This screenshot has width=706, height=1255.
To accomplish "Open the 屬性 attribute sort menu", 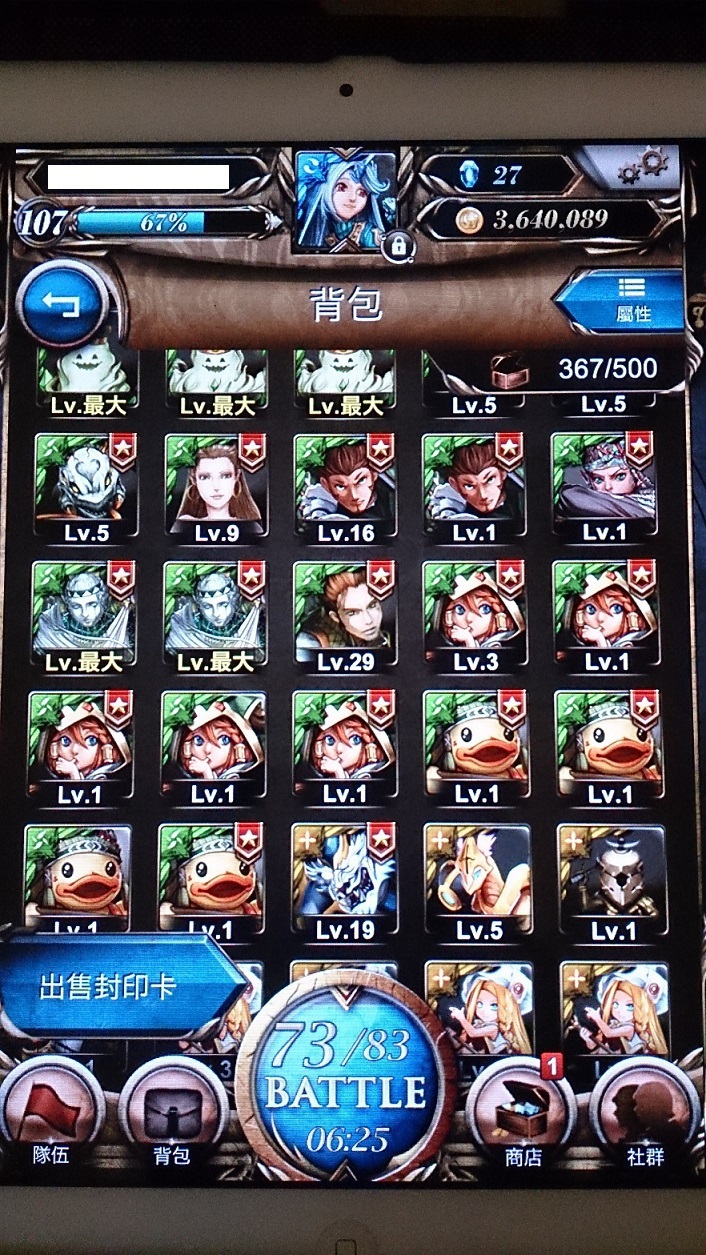I will point(624,300).
